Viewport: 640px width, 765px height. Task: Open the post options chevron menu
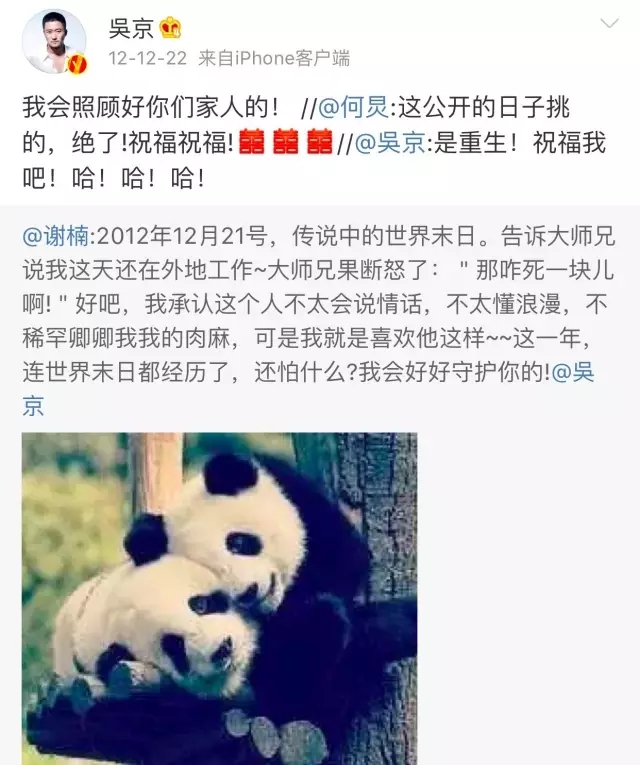coord(608,22)
